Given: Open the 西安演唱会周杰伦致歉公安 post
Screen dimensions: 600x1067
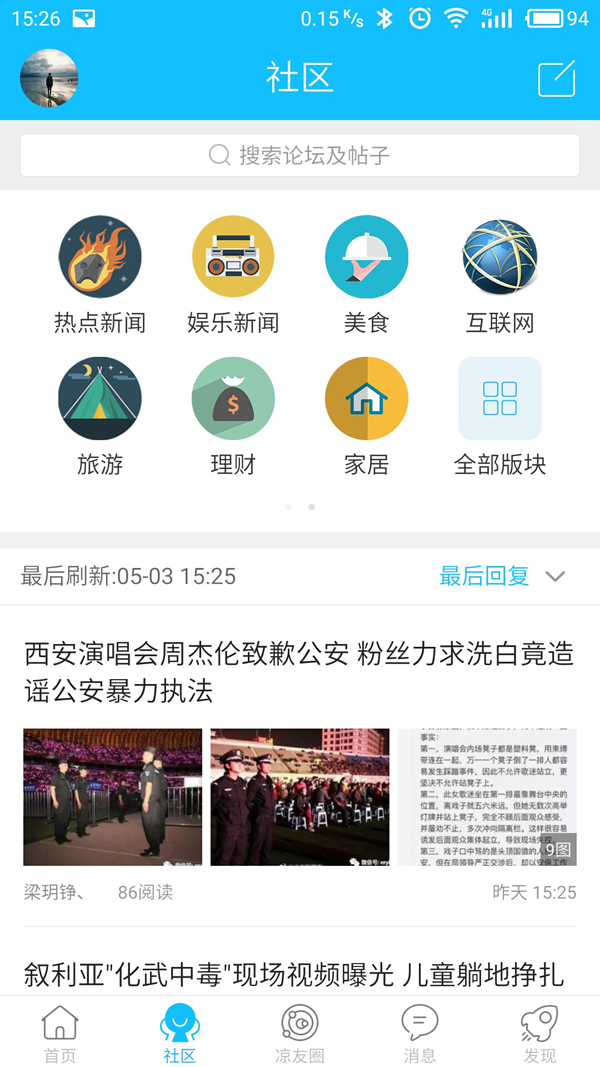Looking at the screenshot, I should coord(300,672).
